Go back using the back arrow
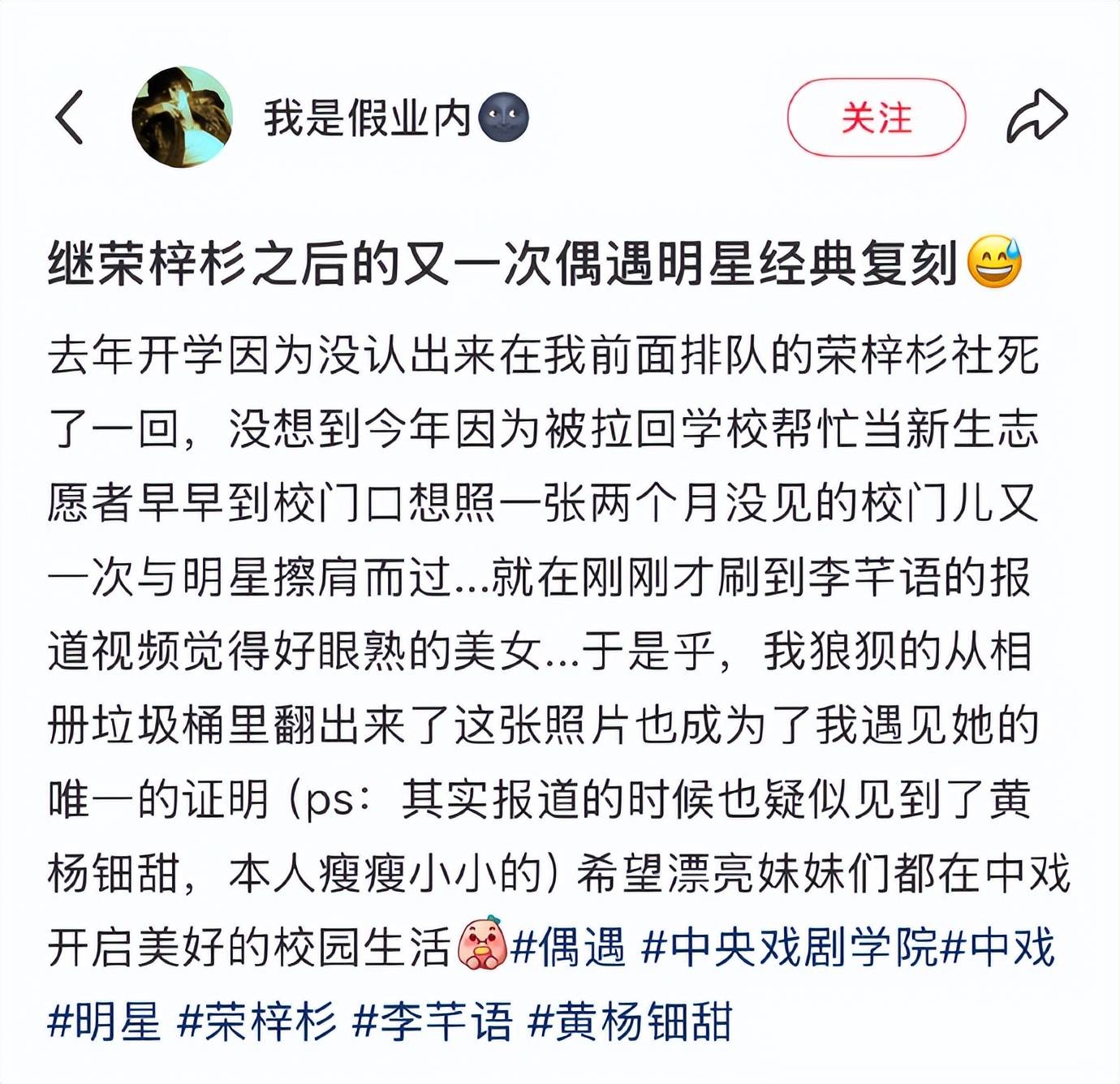 pos(70,118)
